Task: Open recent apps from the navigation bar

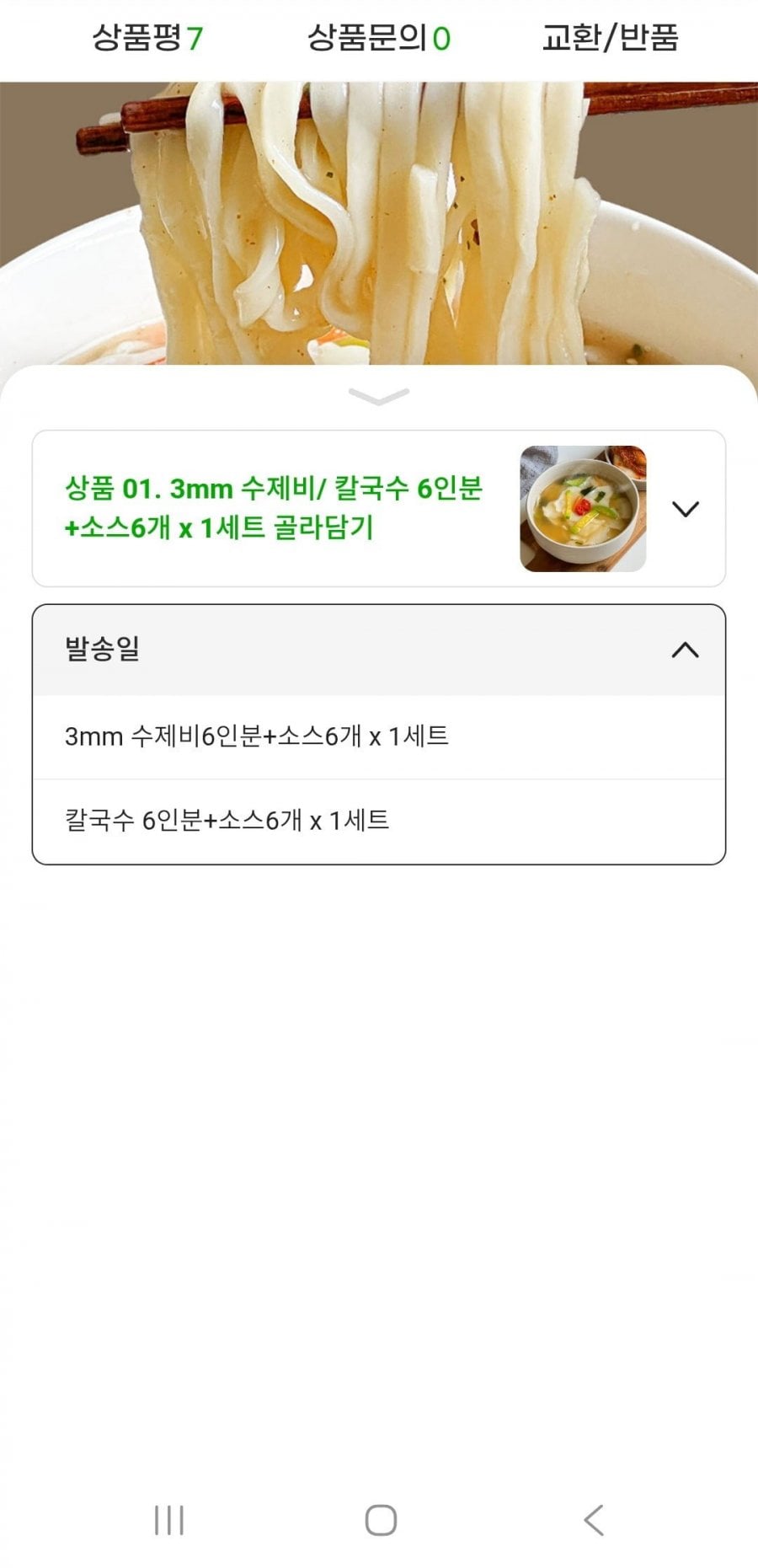Action: coord(168,1520)
